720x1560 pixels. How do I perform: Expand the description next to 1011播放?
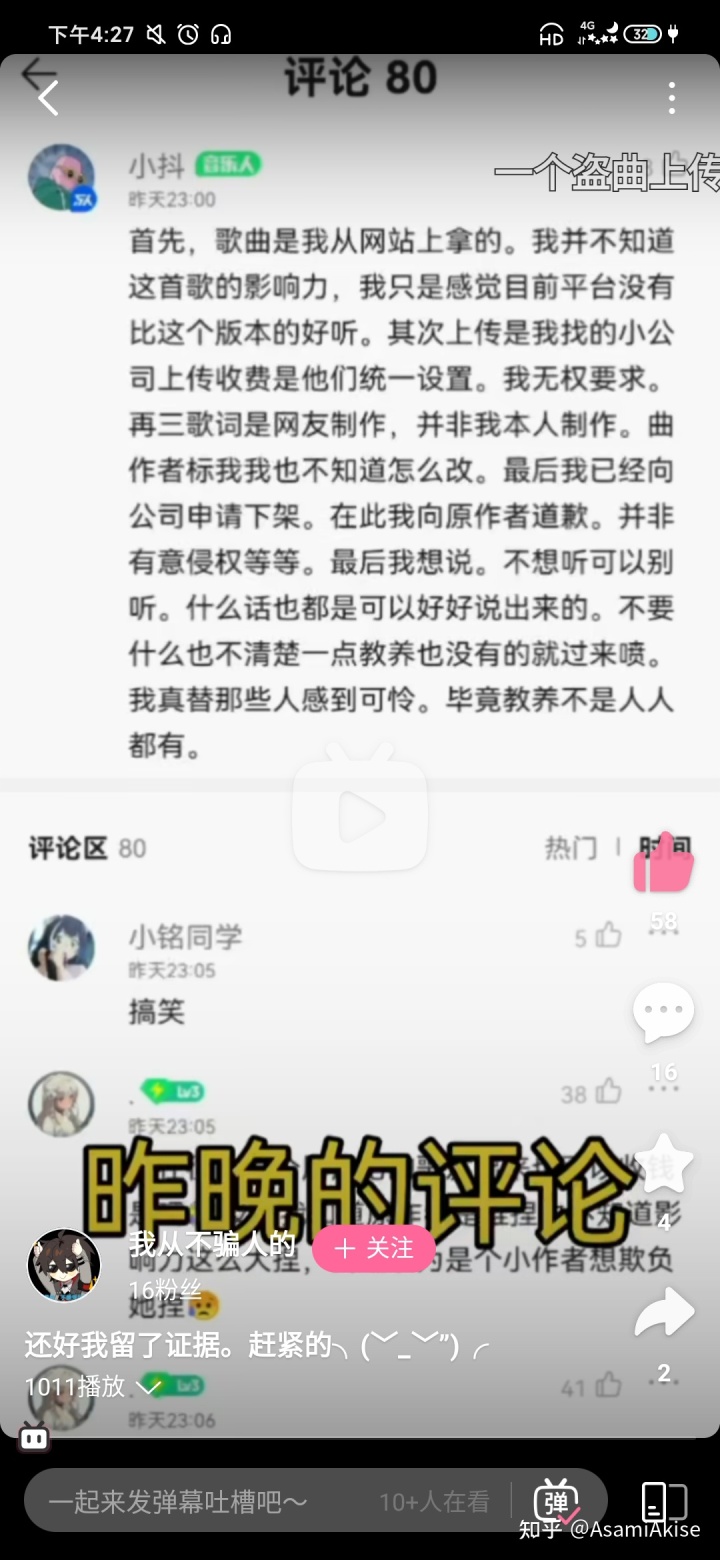point(150,1386)
